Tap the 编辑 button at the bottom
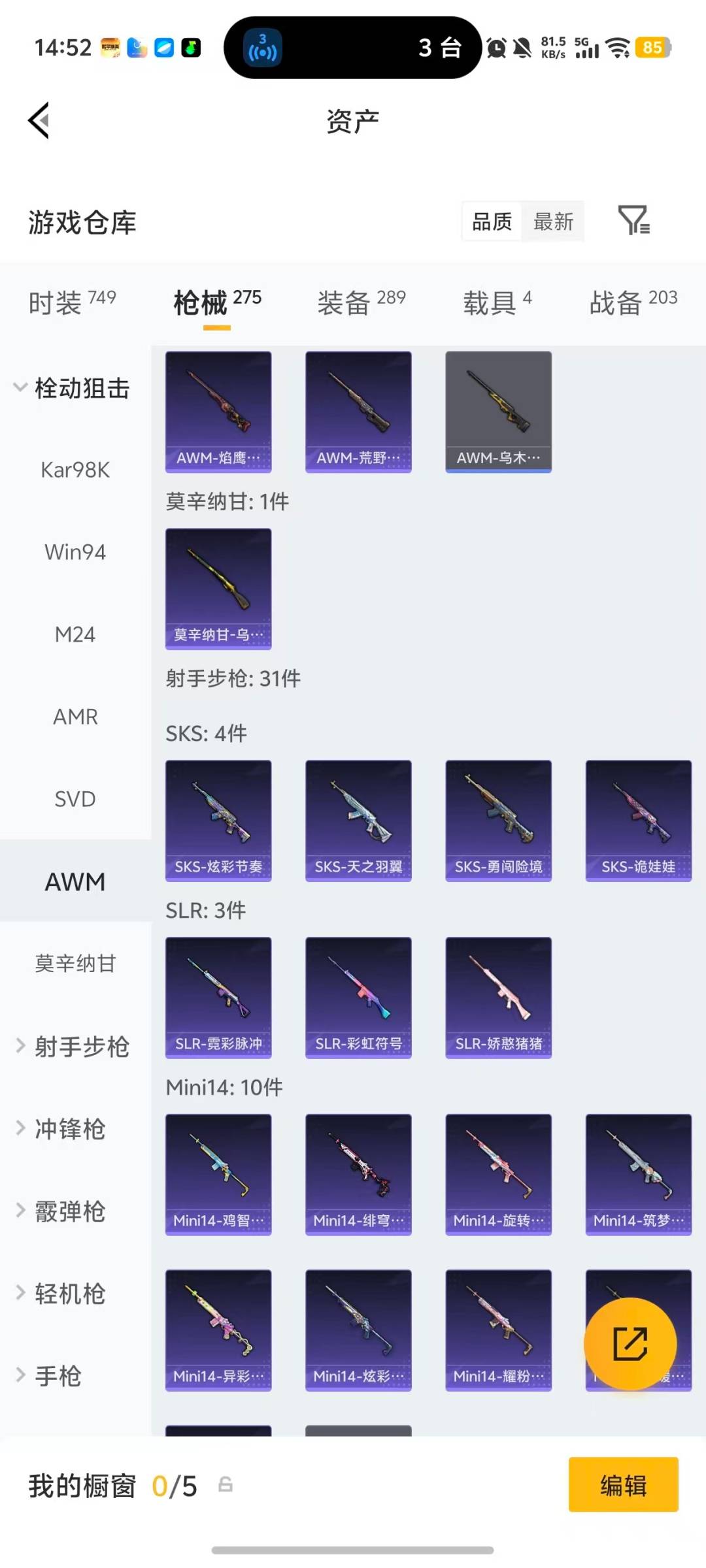 pos(623,1485)
